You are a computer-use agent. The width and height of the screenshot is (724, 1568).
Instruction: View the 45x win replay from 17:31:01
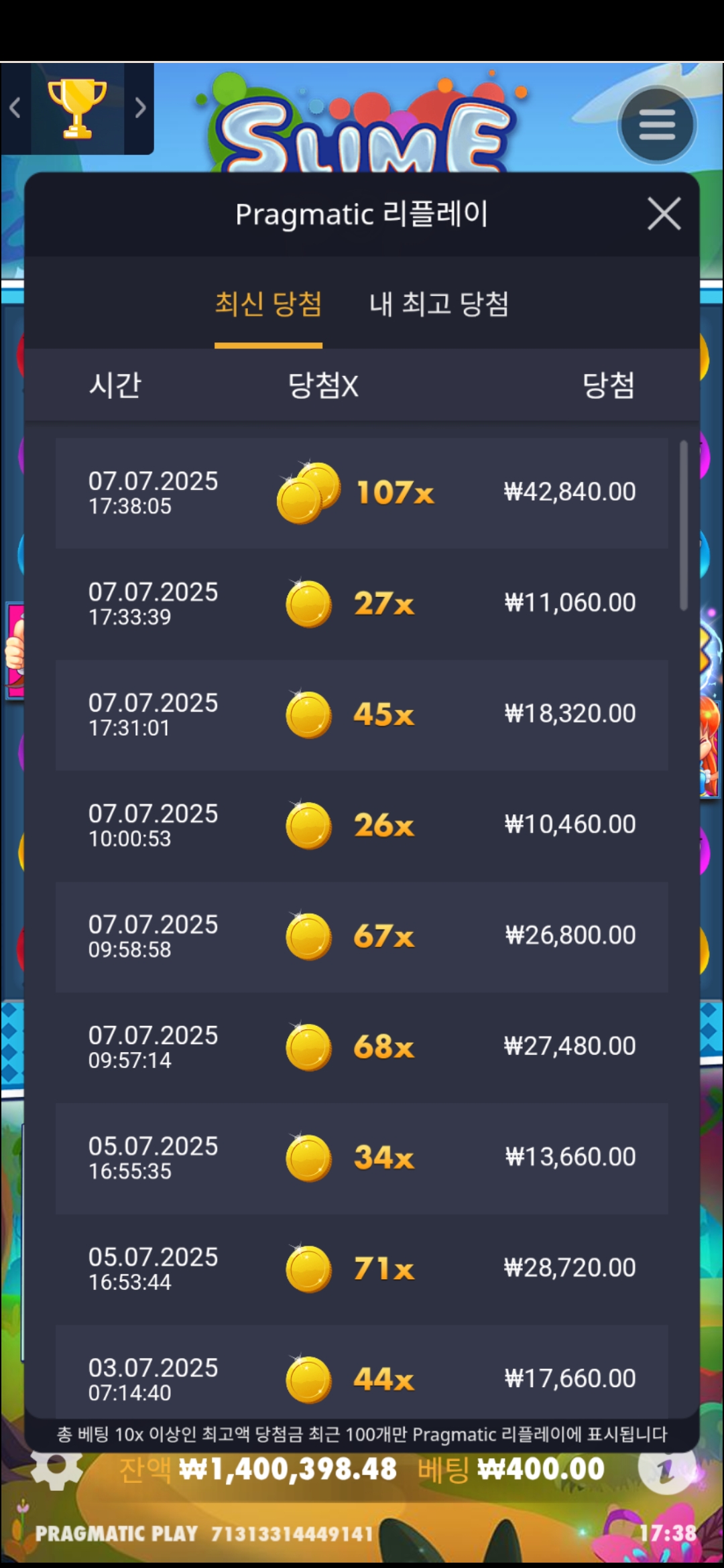361,714
